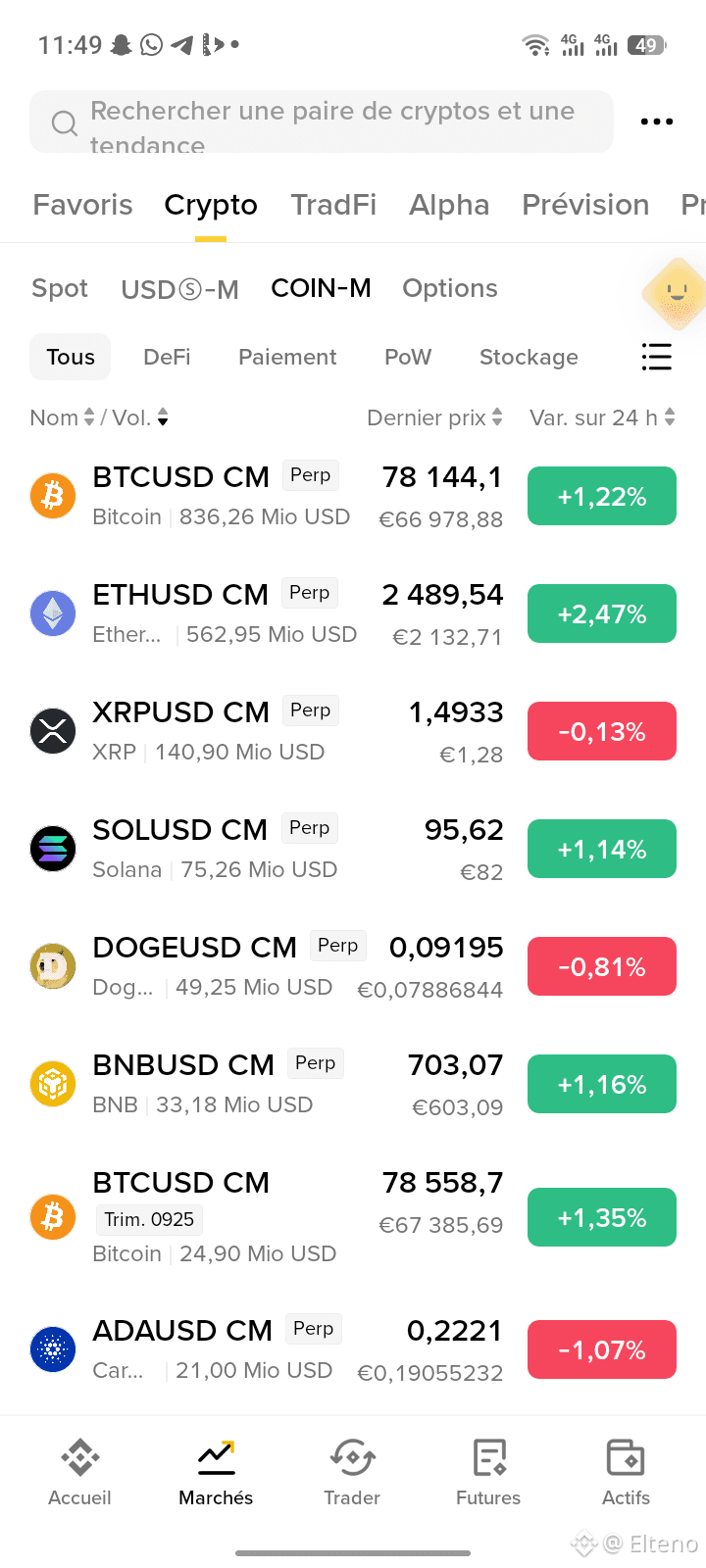Tap the ADAUSD -1,07% change button
Image resolution: width=706 pixels, height=1568 pixels.
pos(602,1349)
